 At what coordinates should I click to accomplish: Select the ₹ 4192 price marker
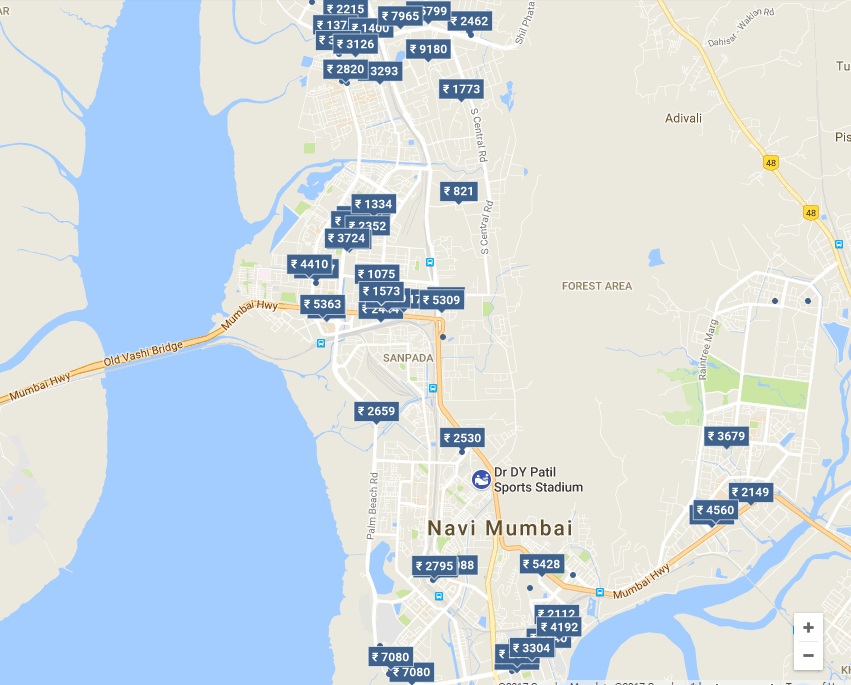point(558,627)
